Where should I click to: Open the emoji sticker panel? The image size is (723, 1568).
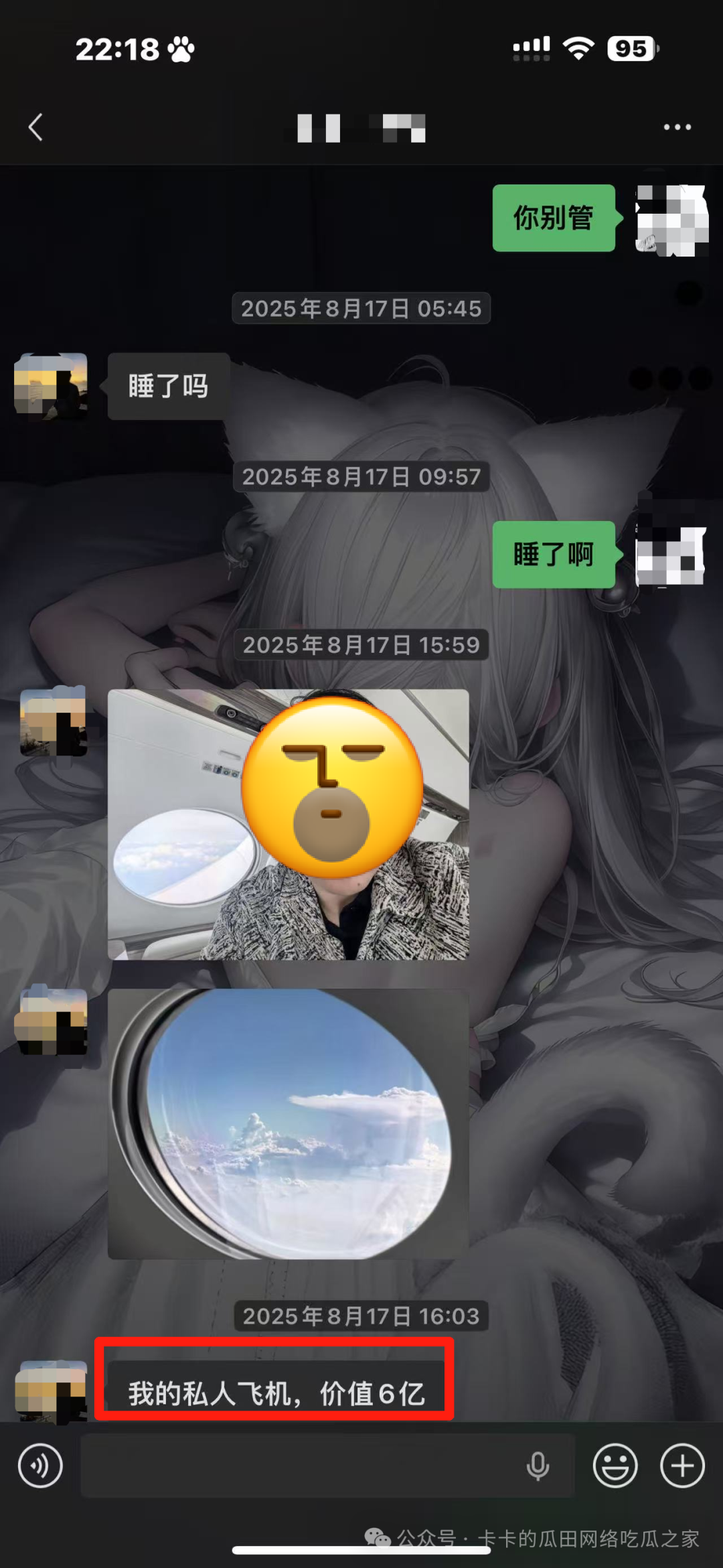coord(615,1466)
